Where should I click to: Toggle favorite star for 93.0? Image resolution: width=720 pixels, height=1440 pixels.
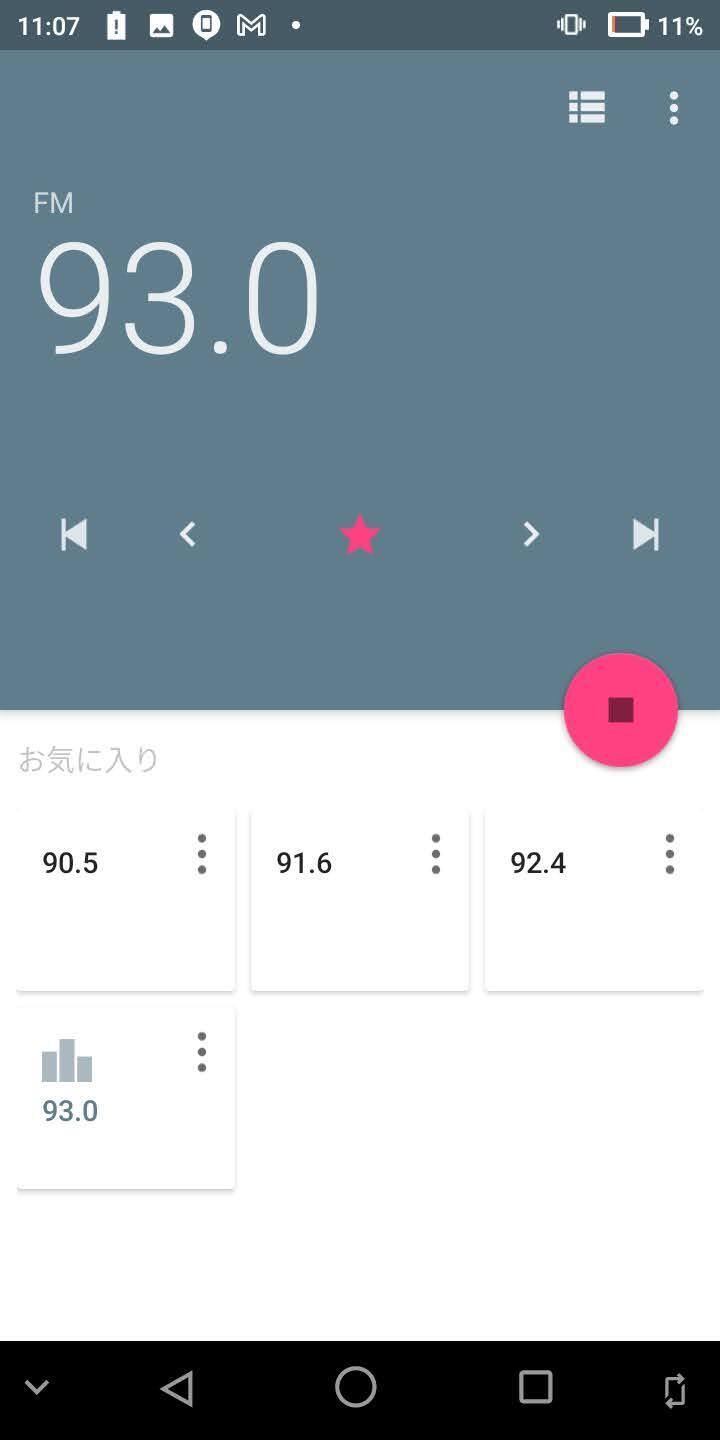360,535
